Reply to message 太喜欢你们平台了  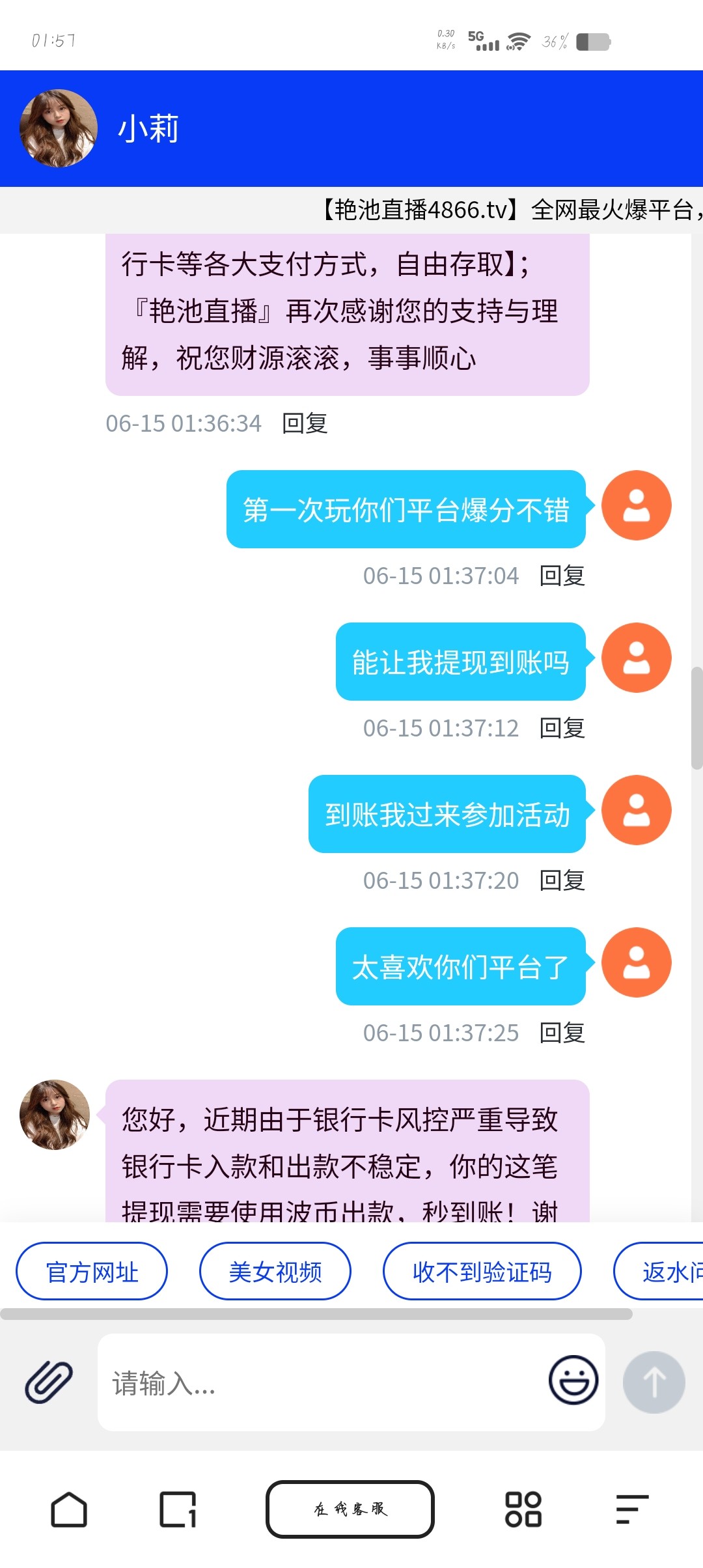[x=562, y=1033]
